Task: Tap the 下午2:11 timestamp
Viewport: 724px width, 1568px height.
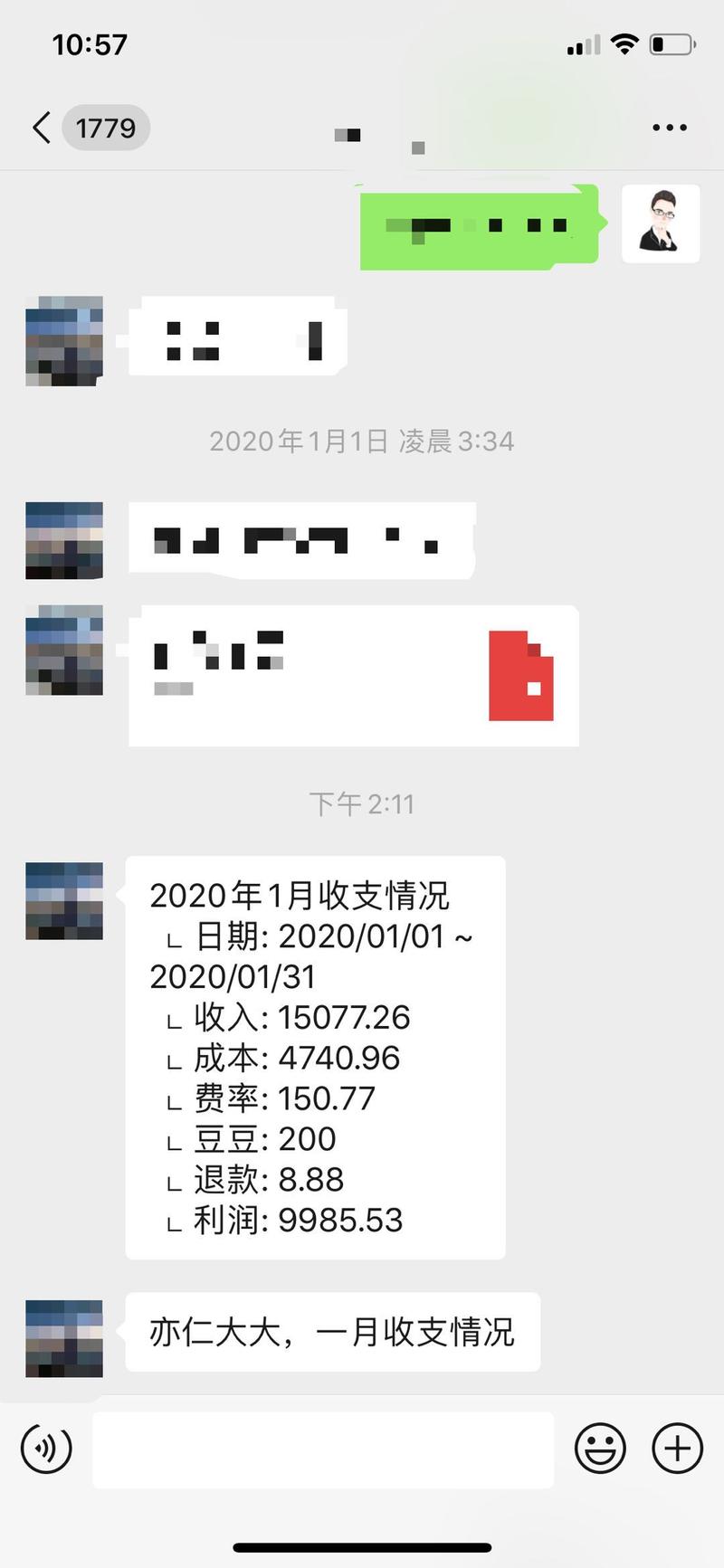Action: 361,802
